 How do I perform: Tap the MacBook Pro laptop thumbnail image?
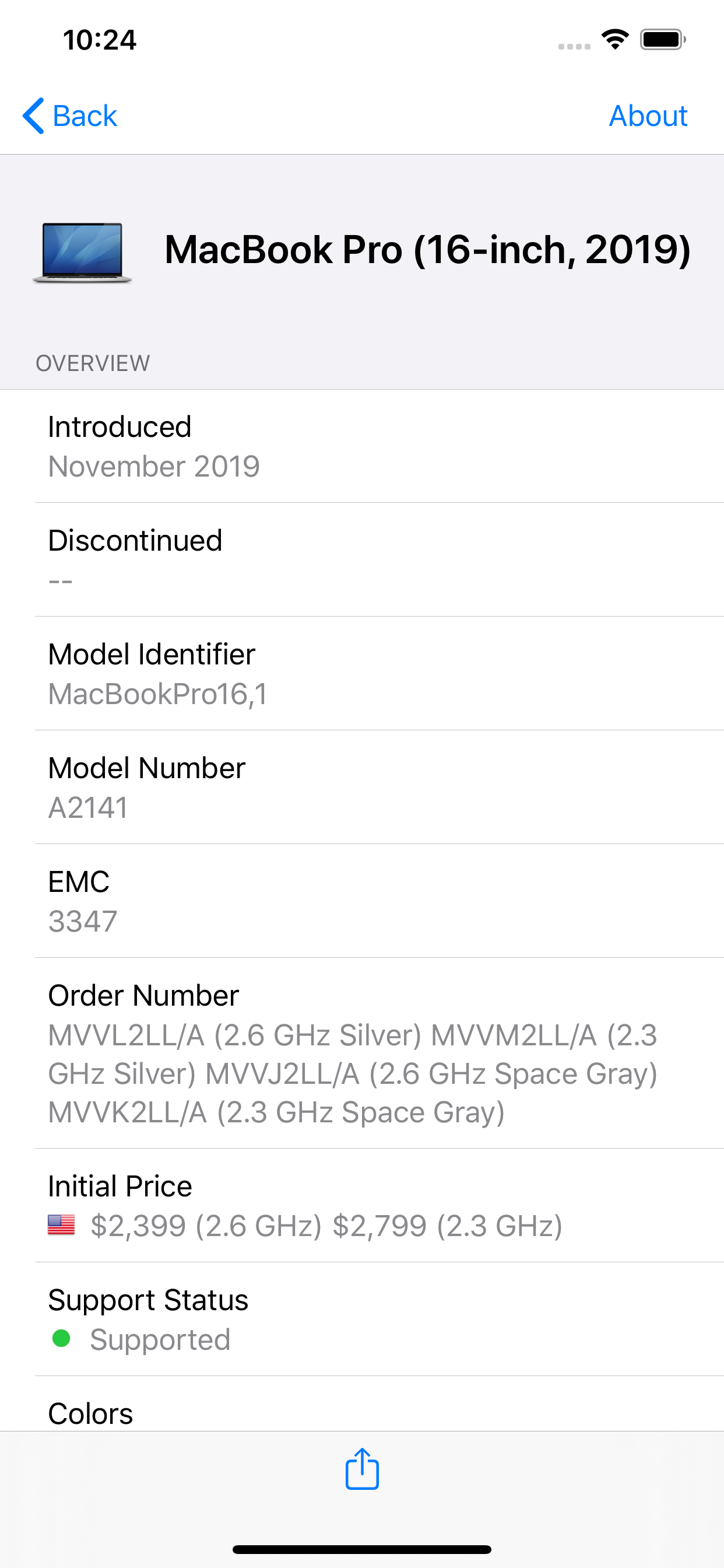[82, 253]
